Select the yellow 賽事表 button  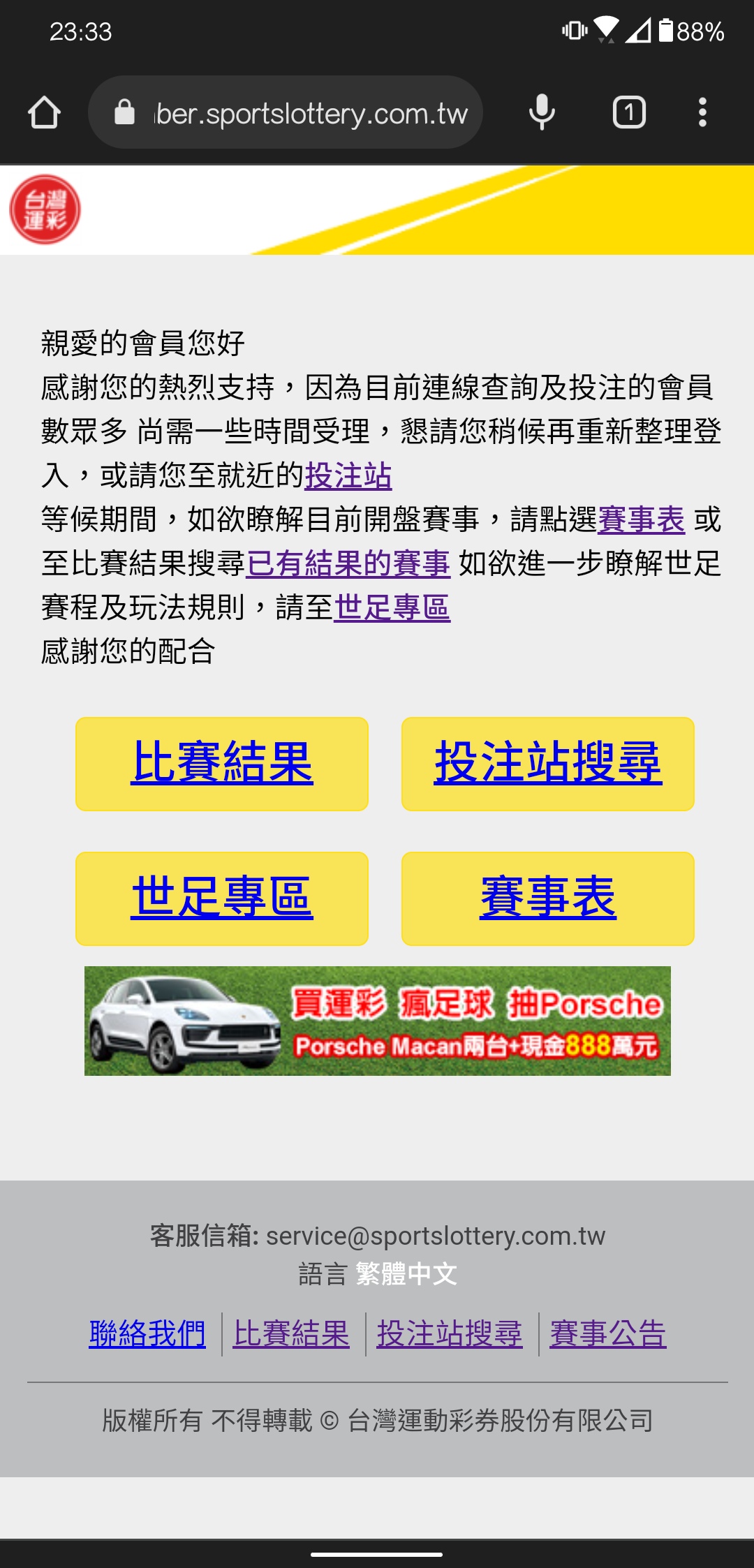click(x=548, y=898)
